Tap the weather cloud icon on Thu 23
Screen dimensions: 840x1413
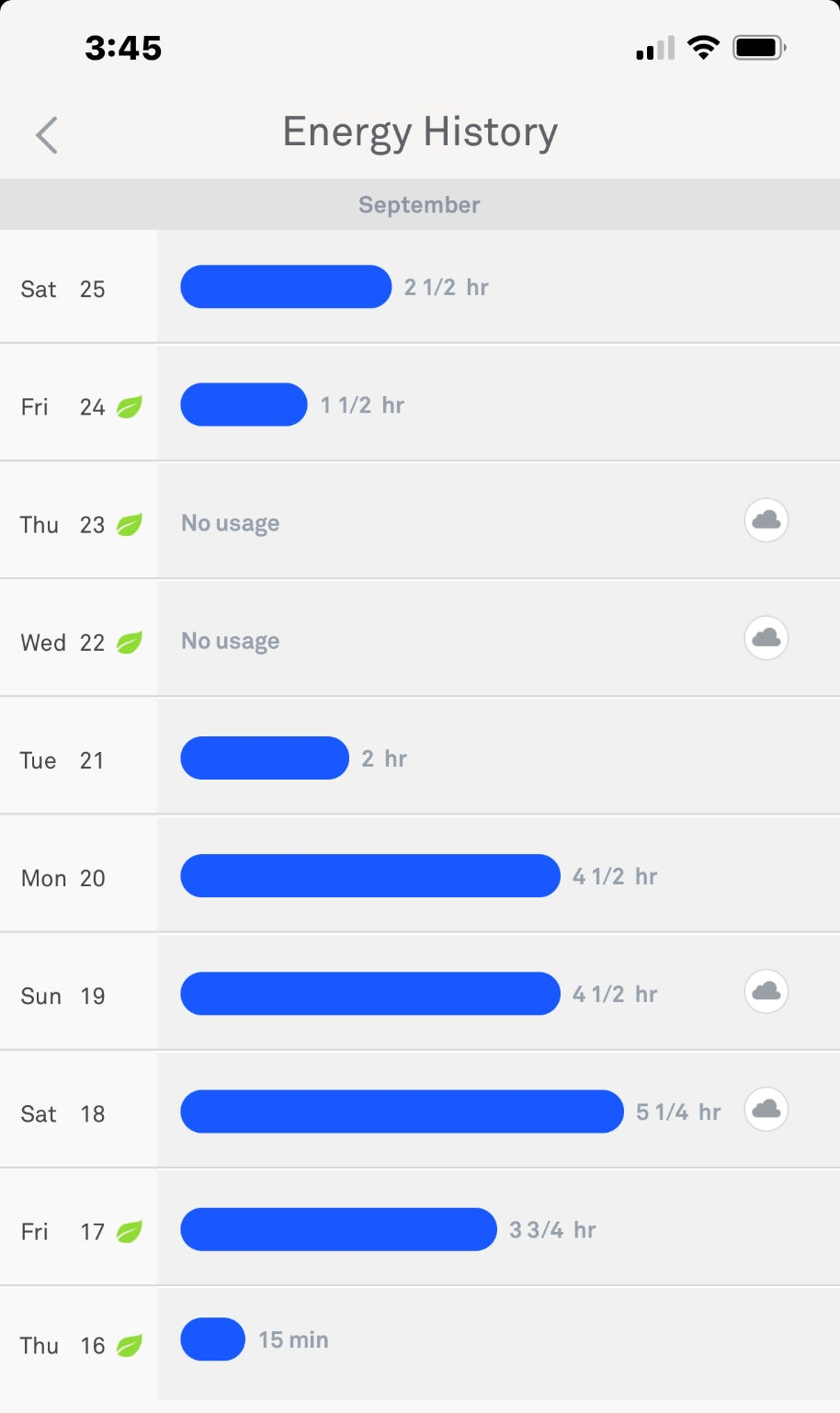766,520
